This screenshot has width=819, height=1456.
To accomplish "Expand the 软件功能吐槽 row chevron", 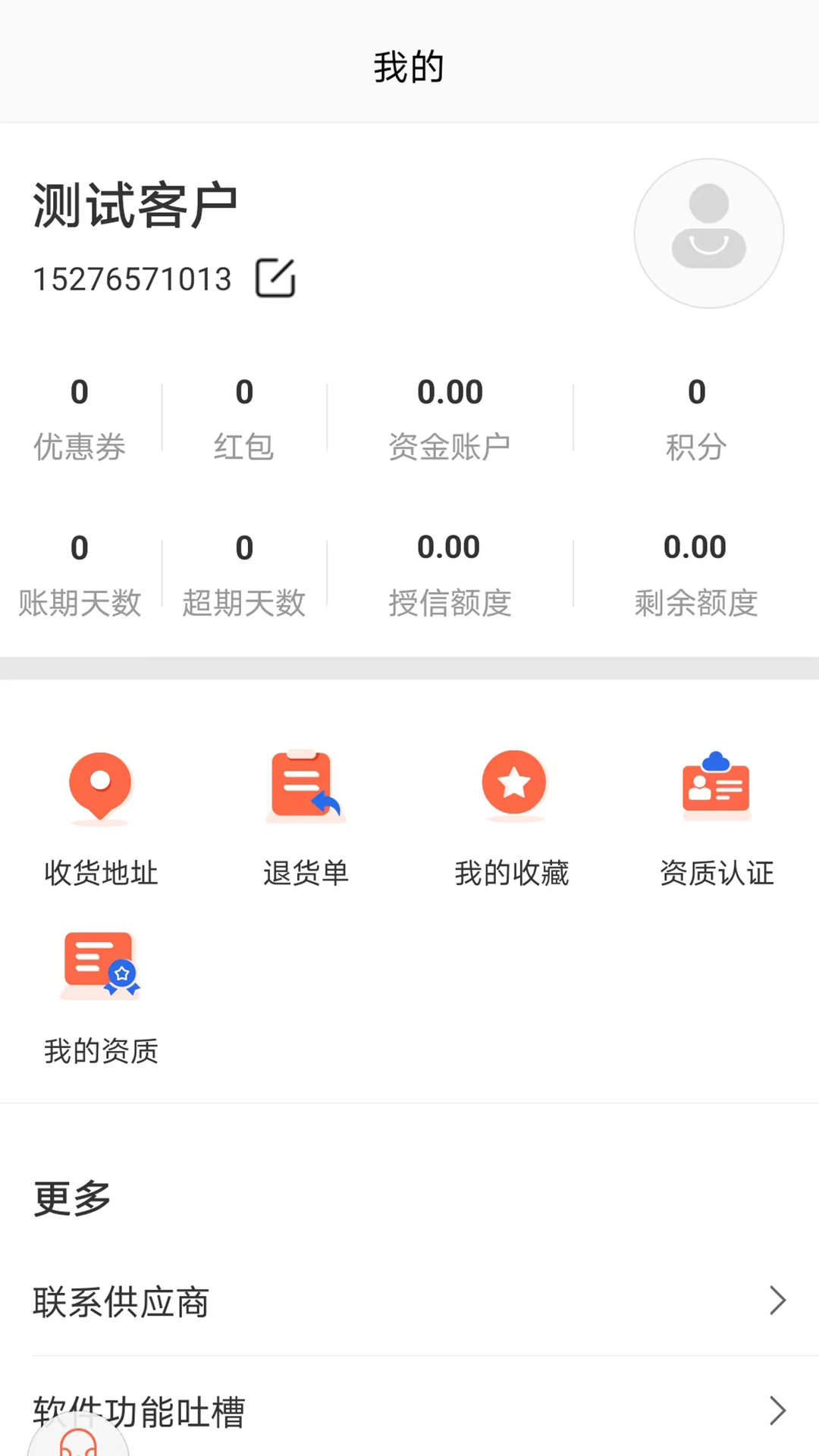I will [777, 1410].
